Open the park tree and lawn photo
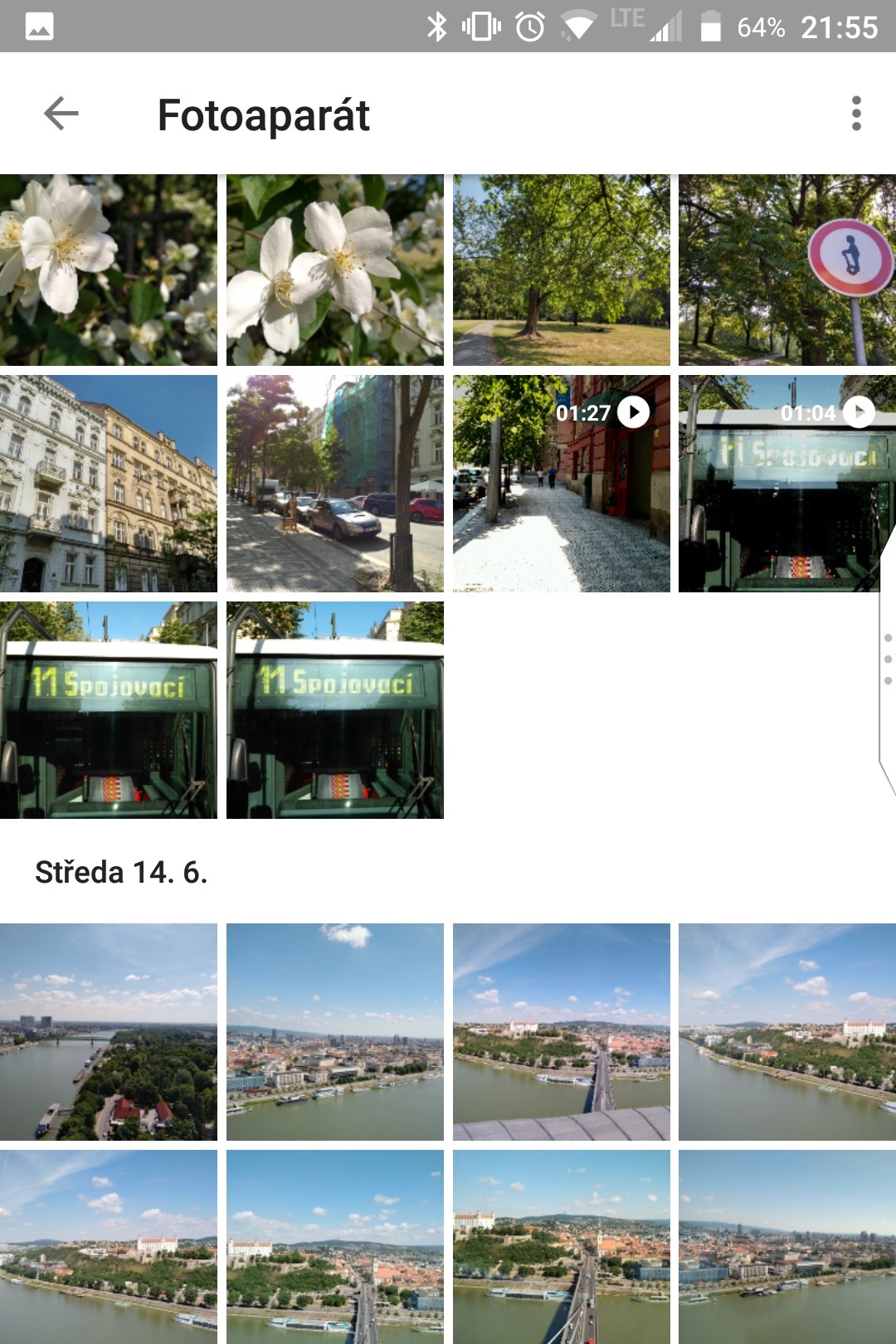Image resolution: width=896 pixels, height=1344 pixels. (562, 270)
